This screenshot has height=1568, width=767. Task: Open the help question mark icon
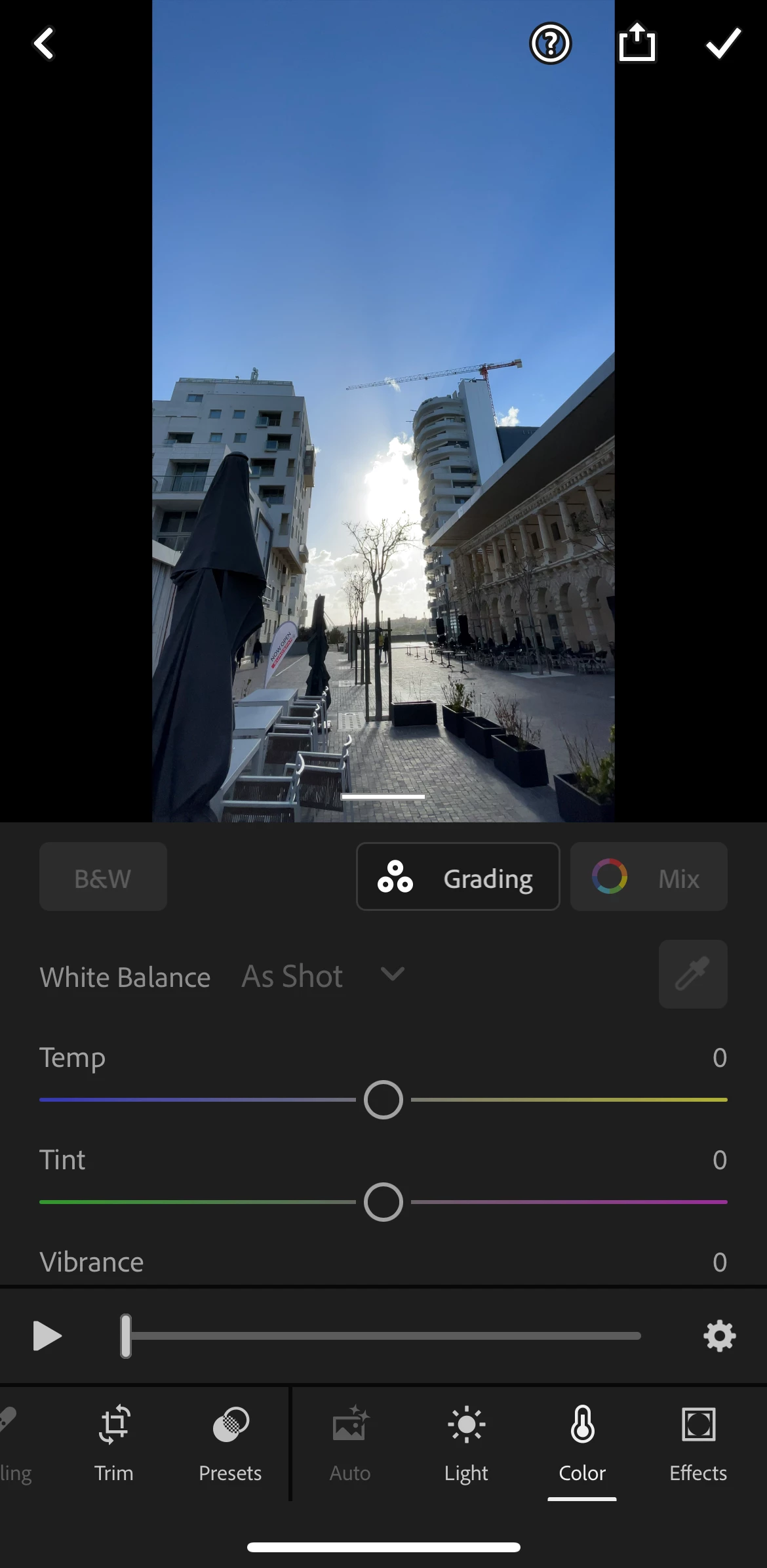pyautogui.click(x=550, y=44)
